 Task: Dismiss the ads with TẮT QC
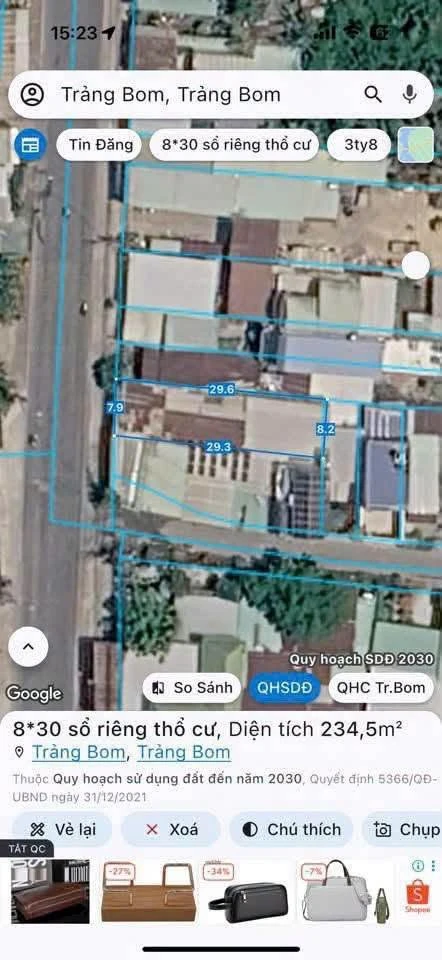point(27,849)
